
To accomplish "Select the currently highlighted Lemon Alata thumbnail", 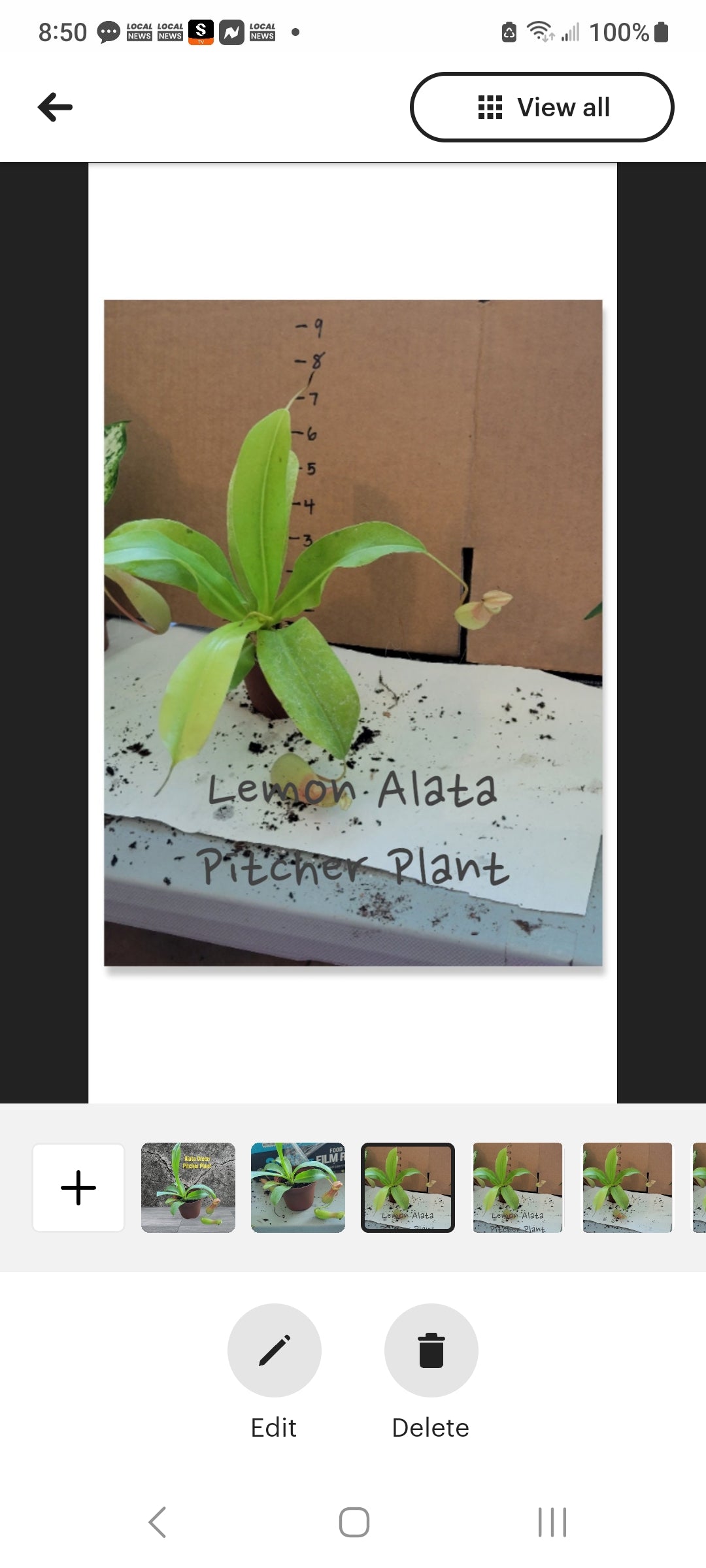I will tap(408, 1187).
